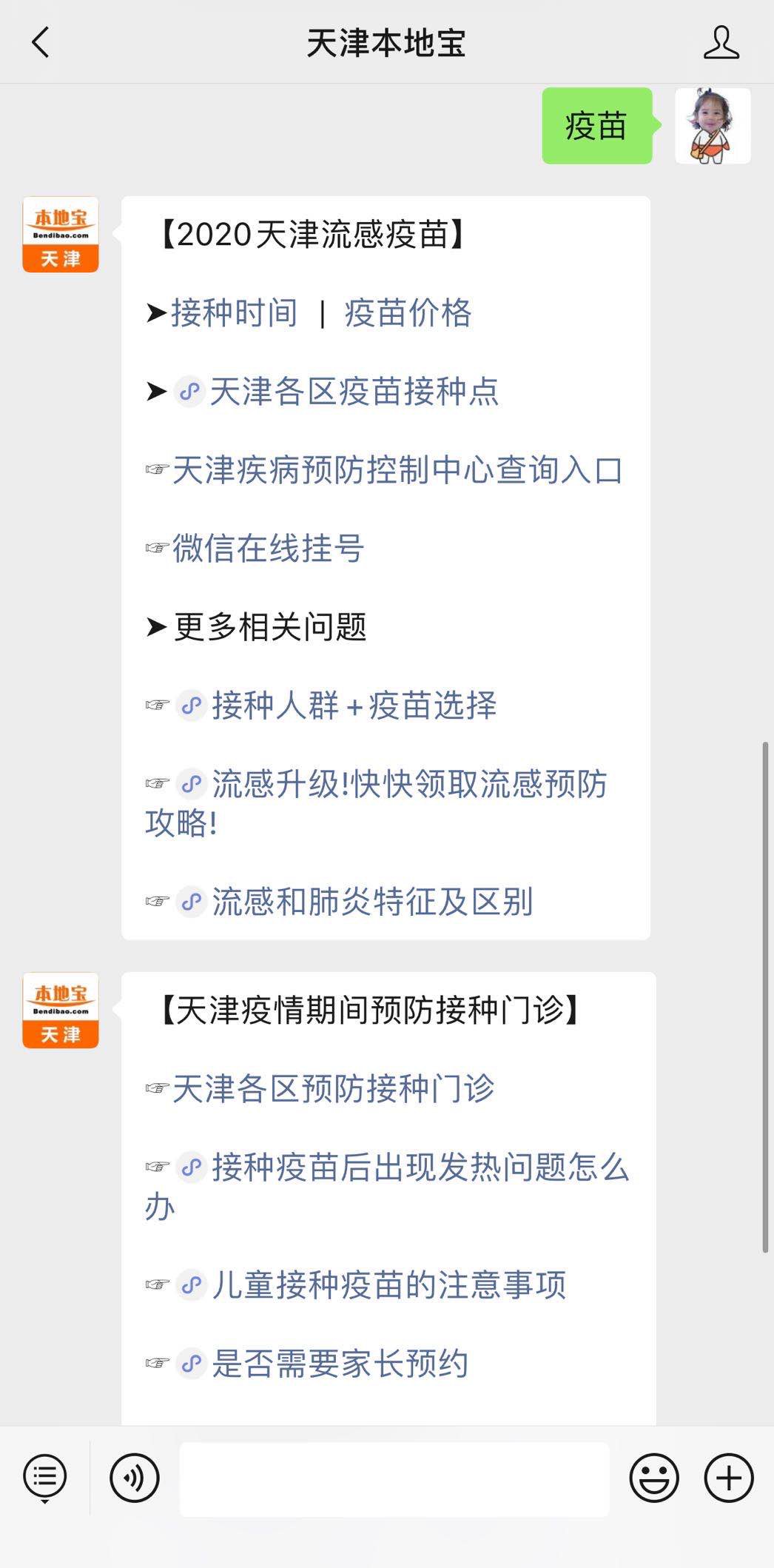This screenshot has width=774, height=1568.
Task: Open 天津各区疫苗接种点 link
Action: coord(354,392)
